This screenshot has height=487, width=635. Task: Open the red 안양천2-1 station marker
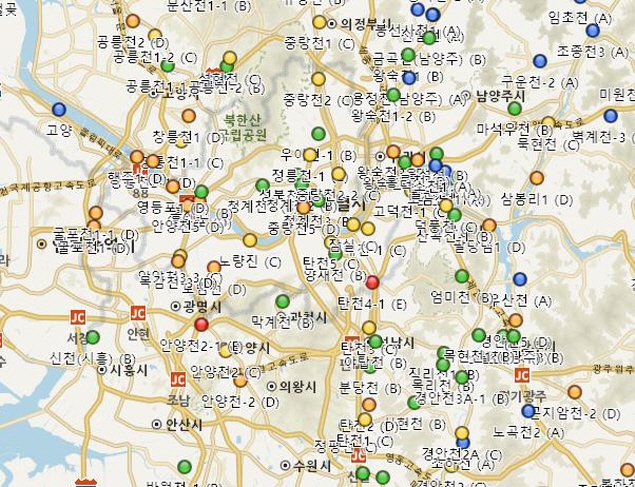201,324
